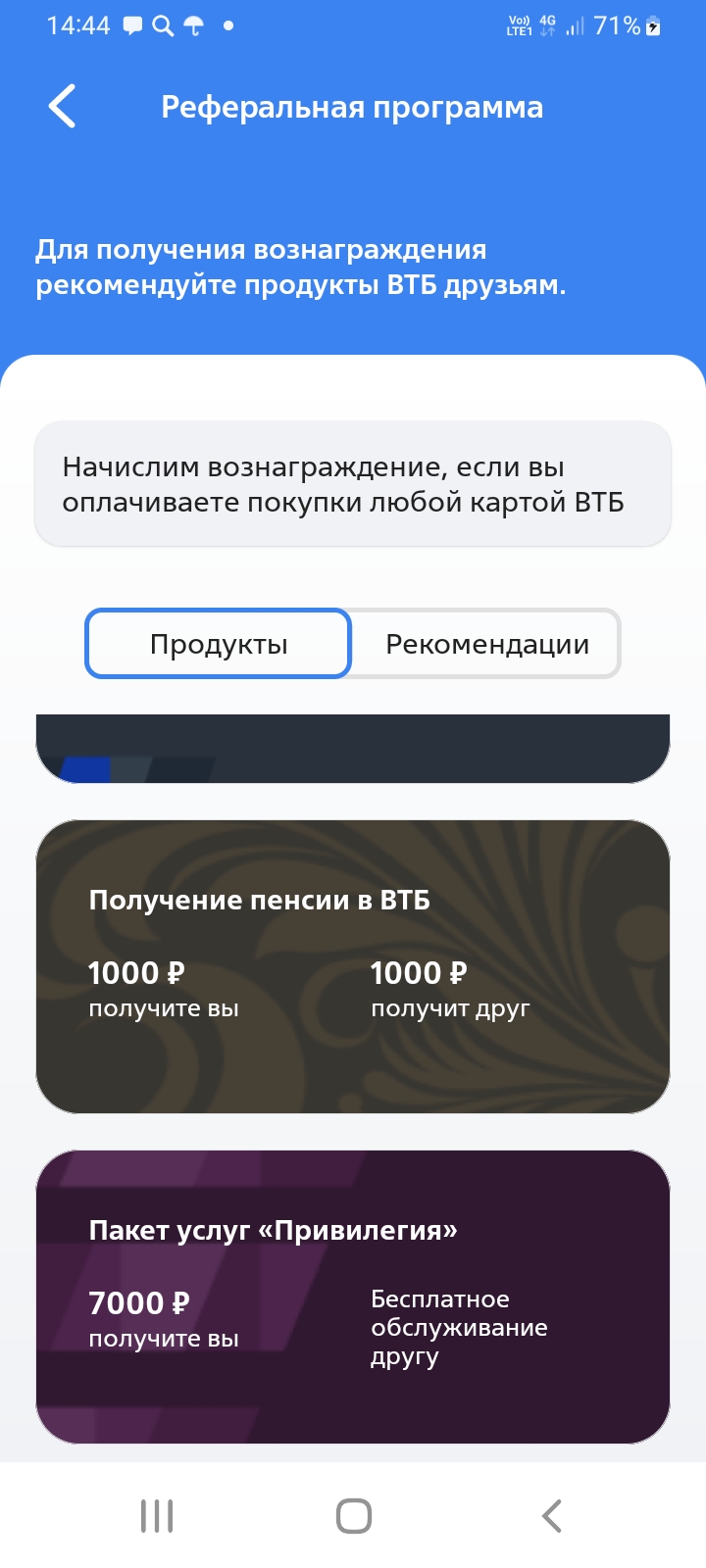Switch to the Рекомендации tab
Viewport: 706px width, 1568px height.
487,644
